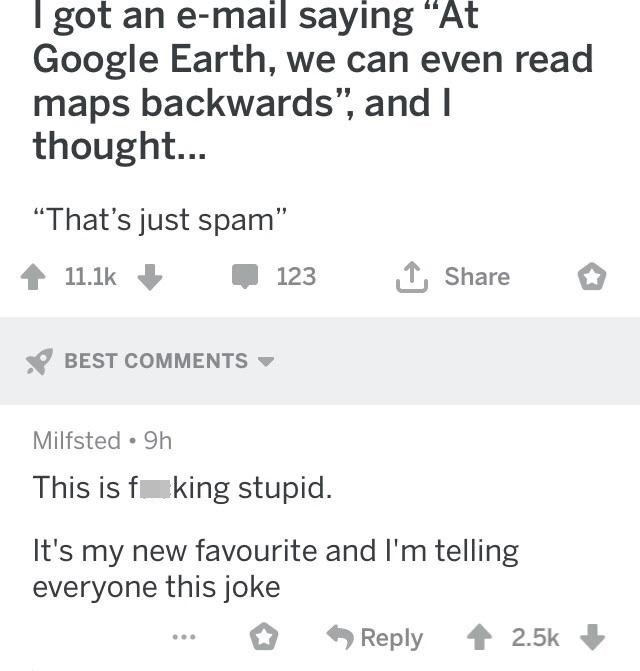Share this post

pos(453,277)
